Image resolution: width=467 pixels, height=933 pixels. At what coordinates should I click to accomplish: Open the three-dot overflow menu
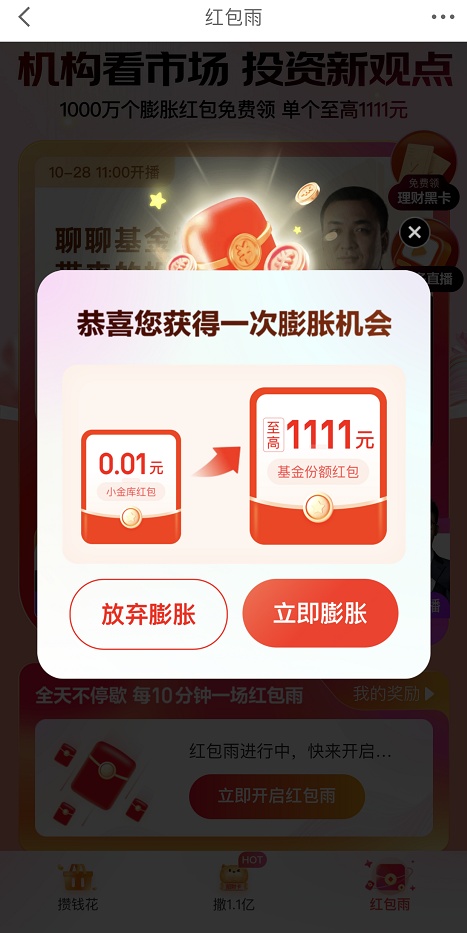pyautogui.click(x=443, y=17)
